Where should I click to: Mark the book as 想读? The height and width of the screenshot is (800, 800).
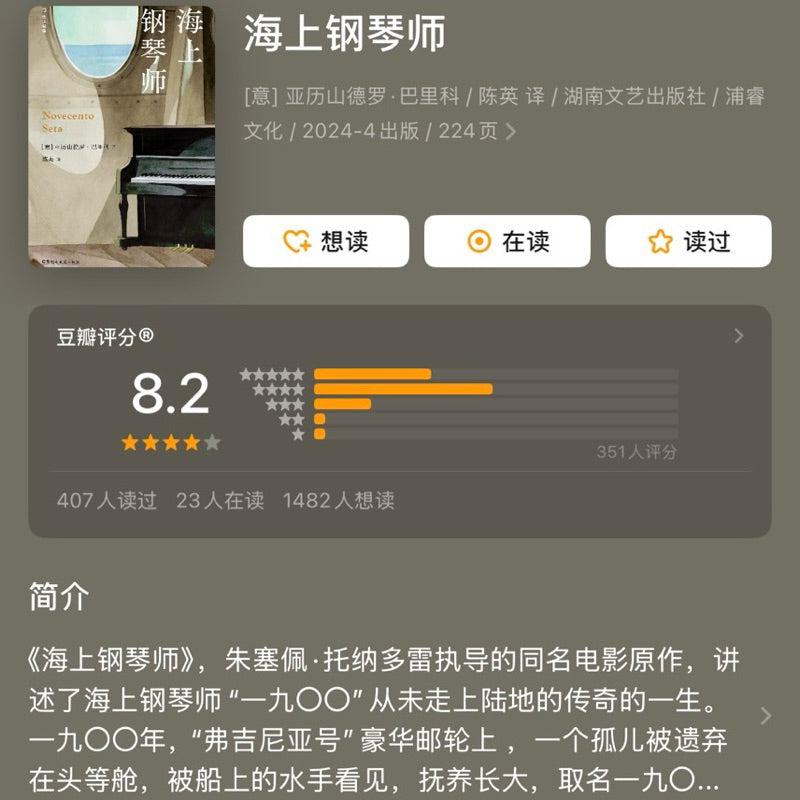click(326, 241)
